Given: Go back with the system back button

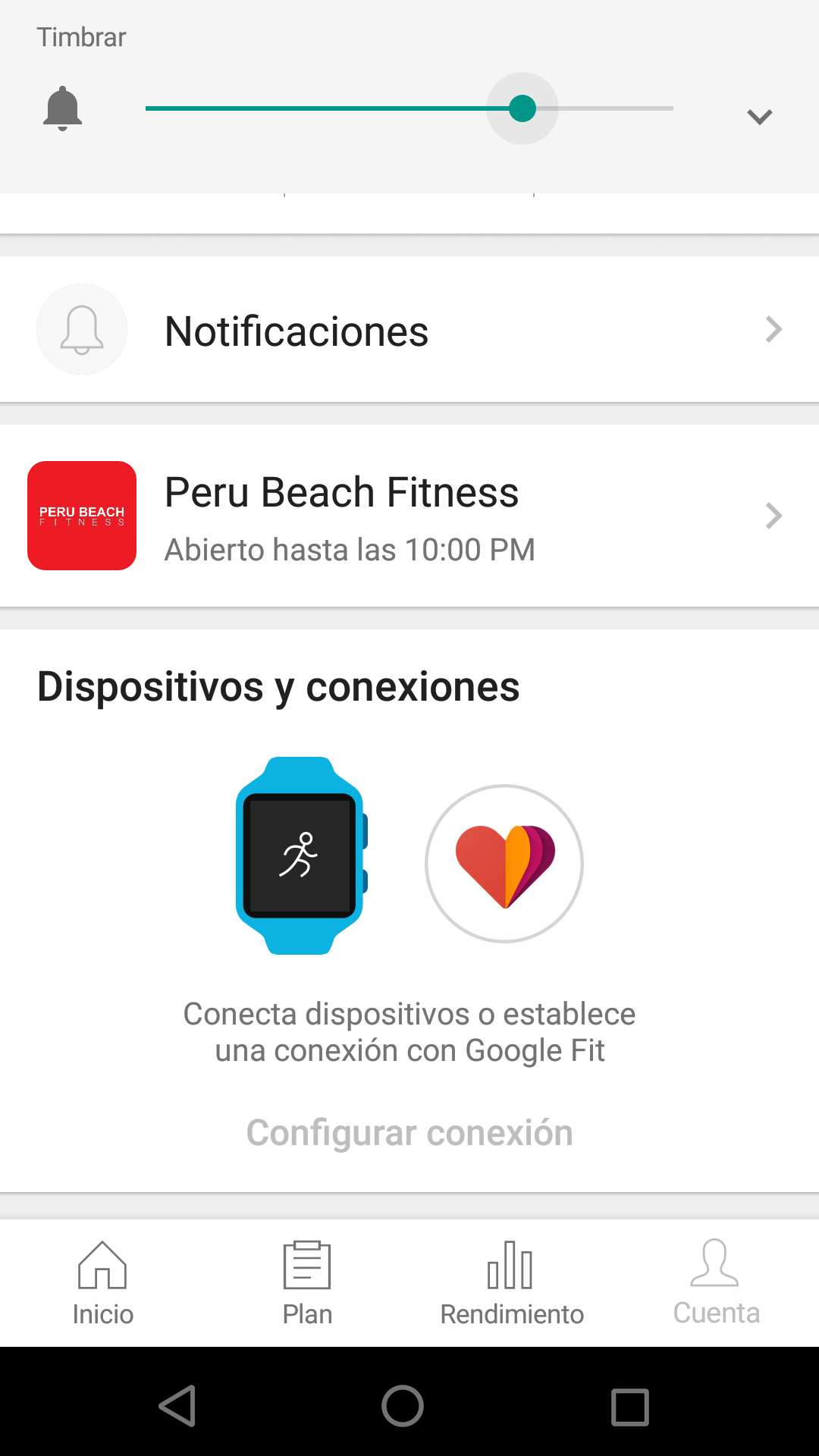Looking at the screenshot, I should (x=177, y=1406).
